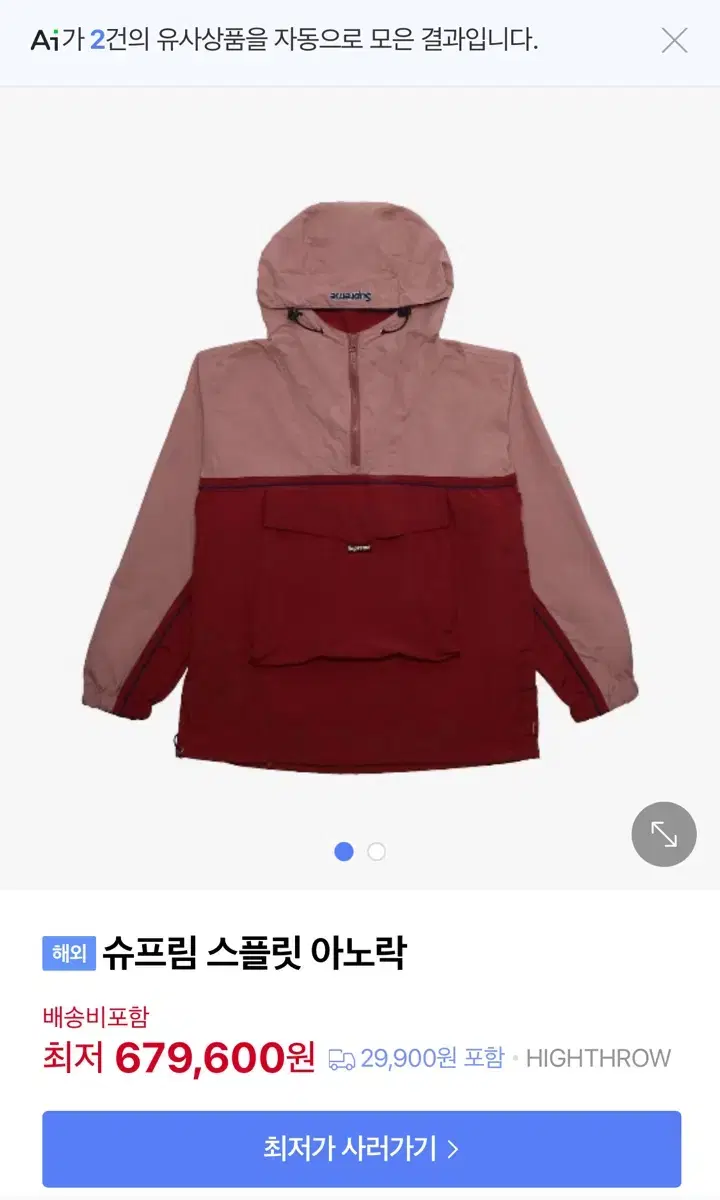Select the first image pagination dot
720x1200 pixels.
[x=346, y=851]
